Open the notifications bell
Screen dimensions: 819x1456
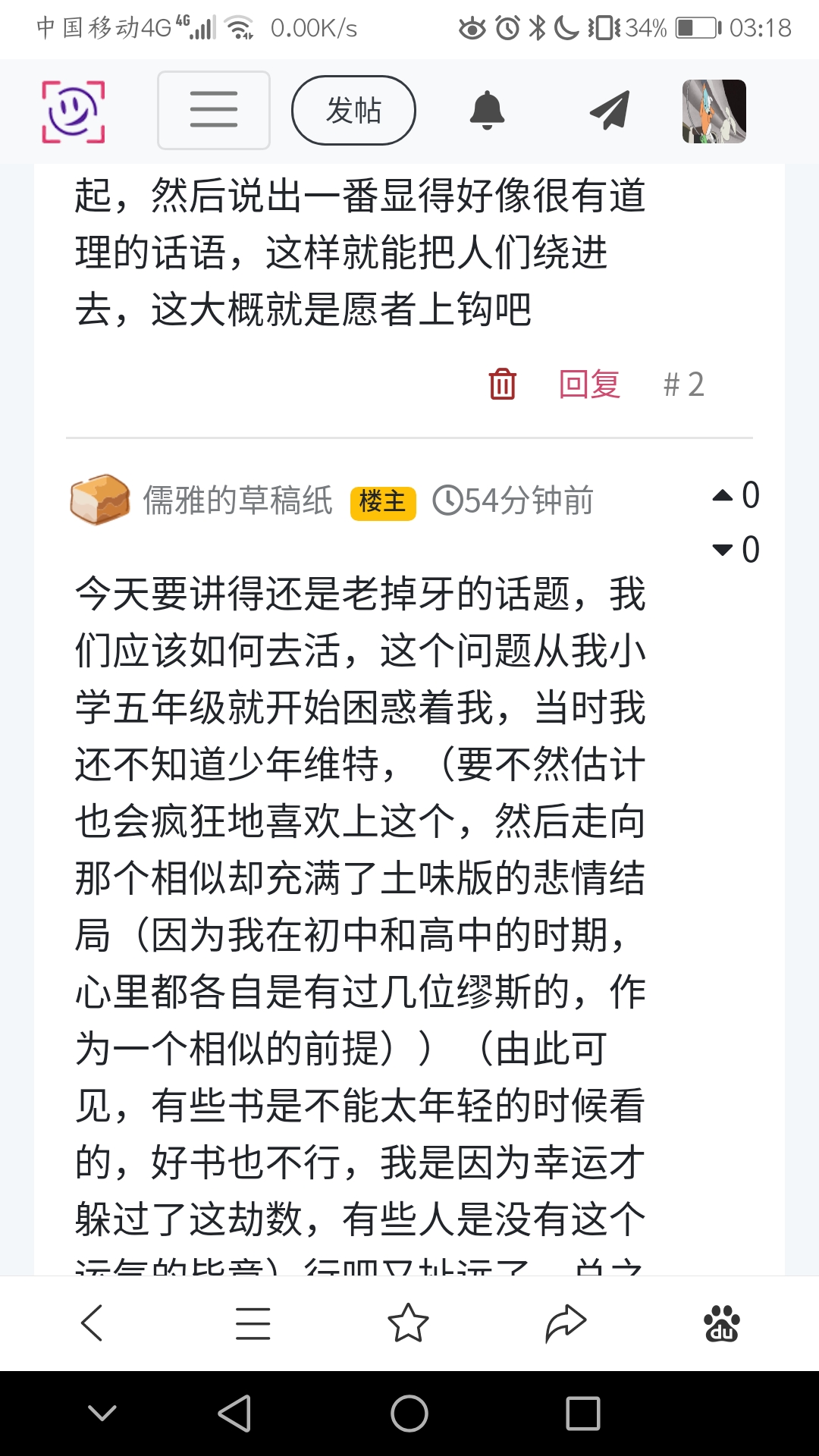[x=487, y=111]
